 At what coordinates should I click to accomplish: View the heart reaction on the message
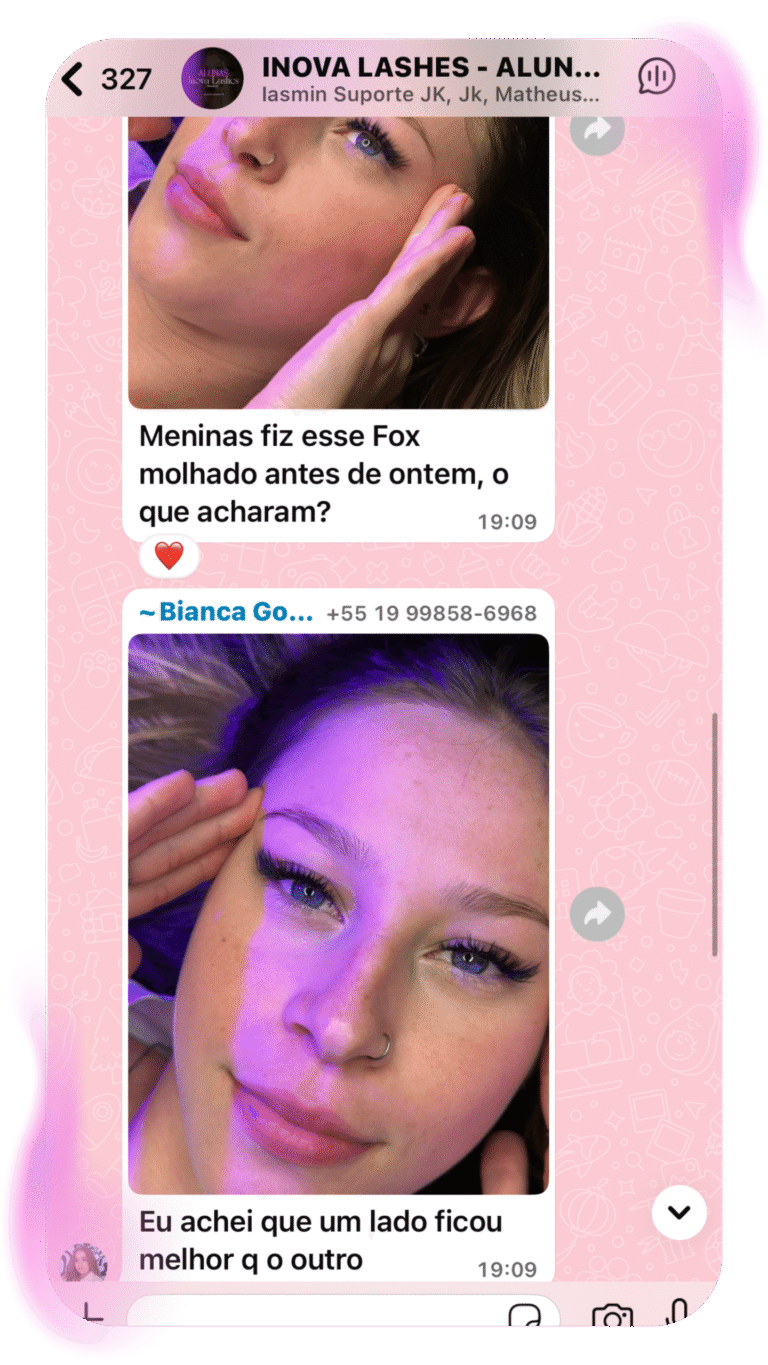pyautogui.click(x=169, y=556)
